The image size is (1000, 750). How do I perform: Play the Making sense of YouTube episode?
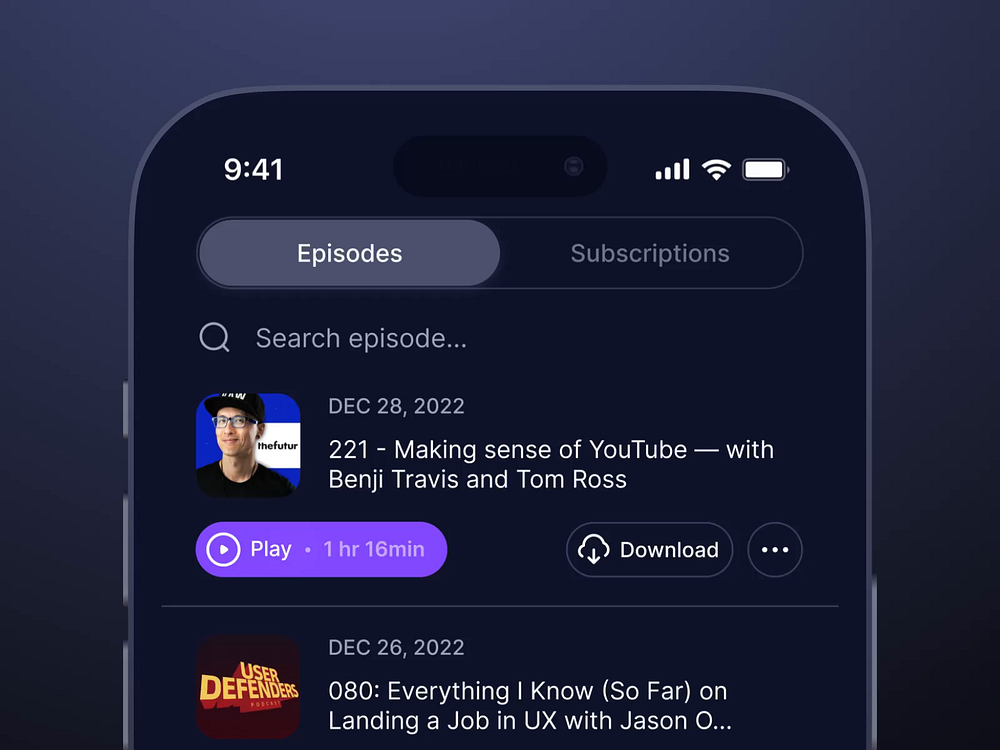(x=321, y=549)
